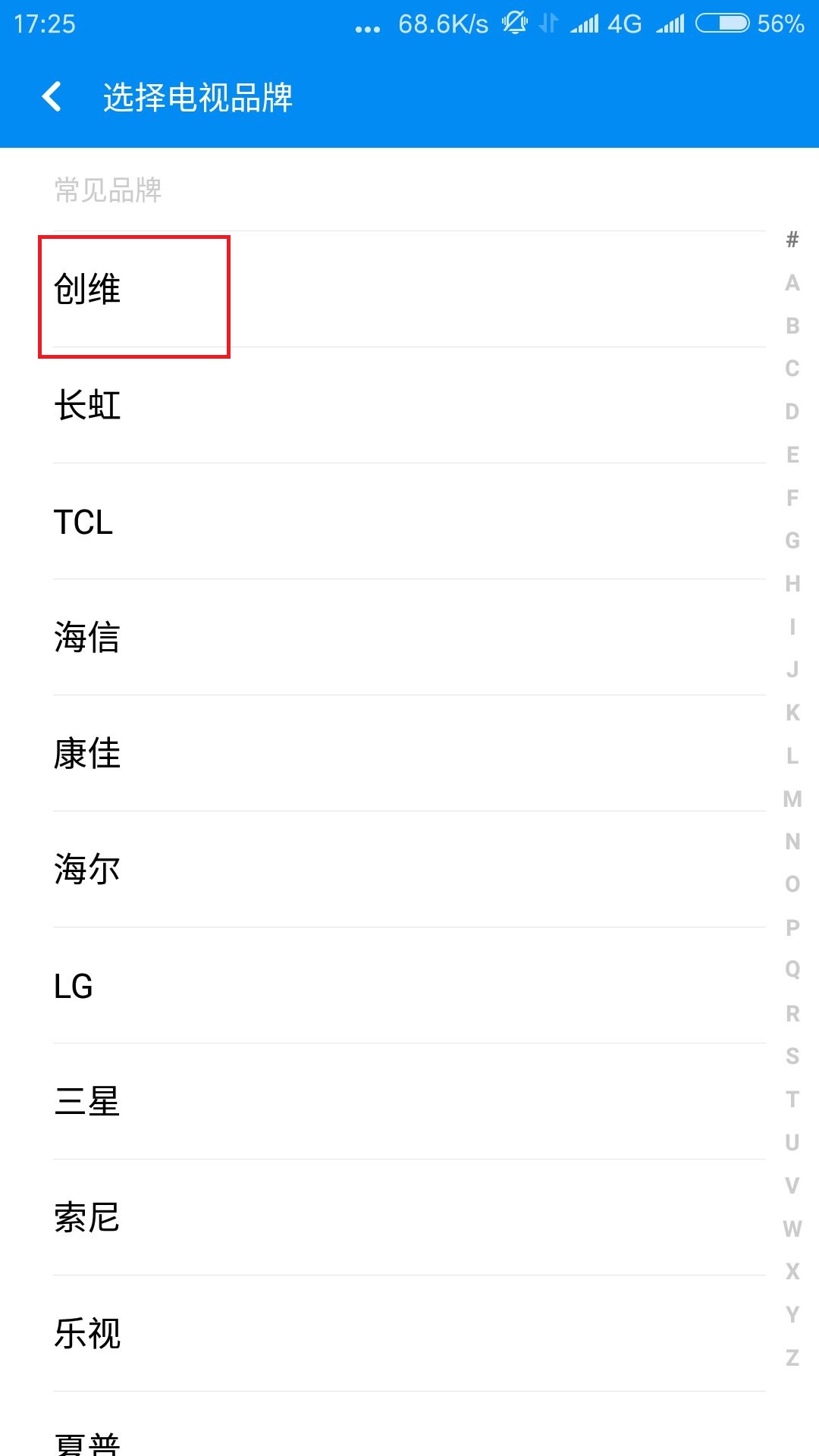Select TCL as the TV brand

tap(409, 521)
